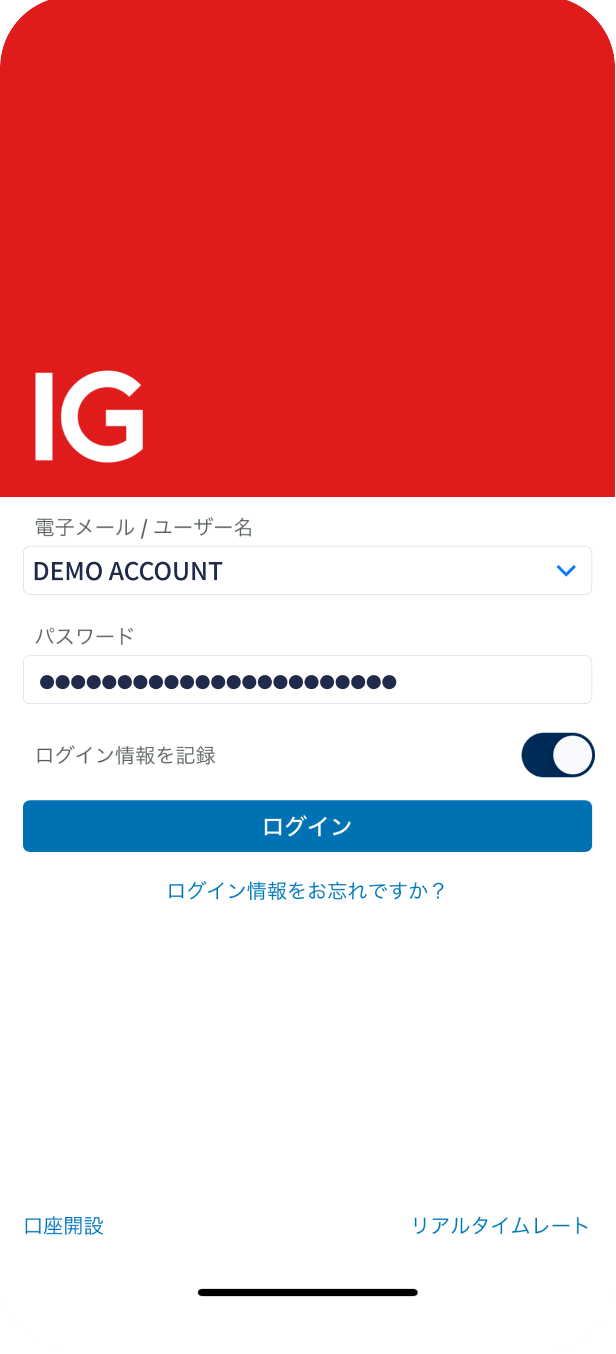Screen dimensions: 616x1354
Task: Open the 口座開設 account opening link
Action: (64, 1226)
